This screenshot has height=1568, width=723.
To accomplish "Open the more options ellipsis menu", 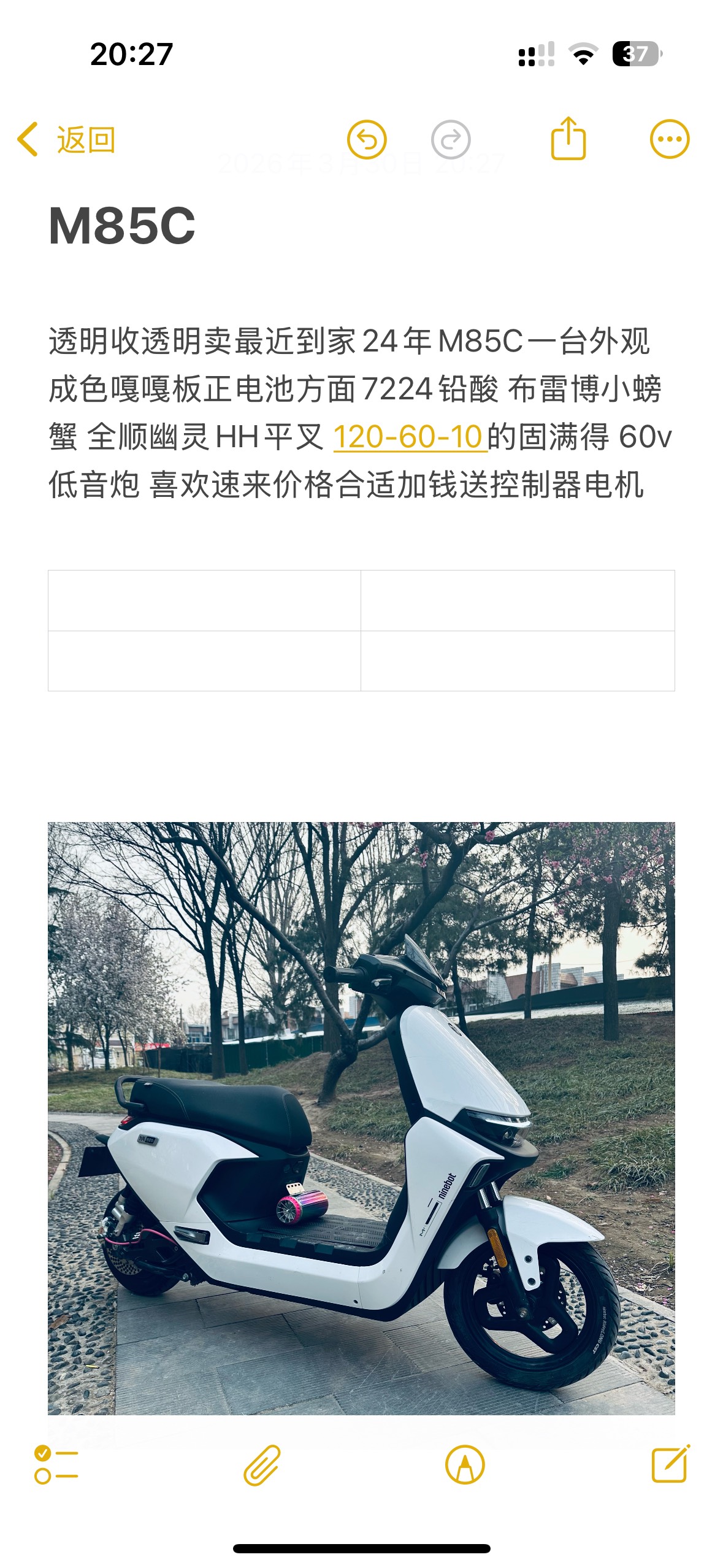I will (x=669, y=139).
